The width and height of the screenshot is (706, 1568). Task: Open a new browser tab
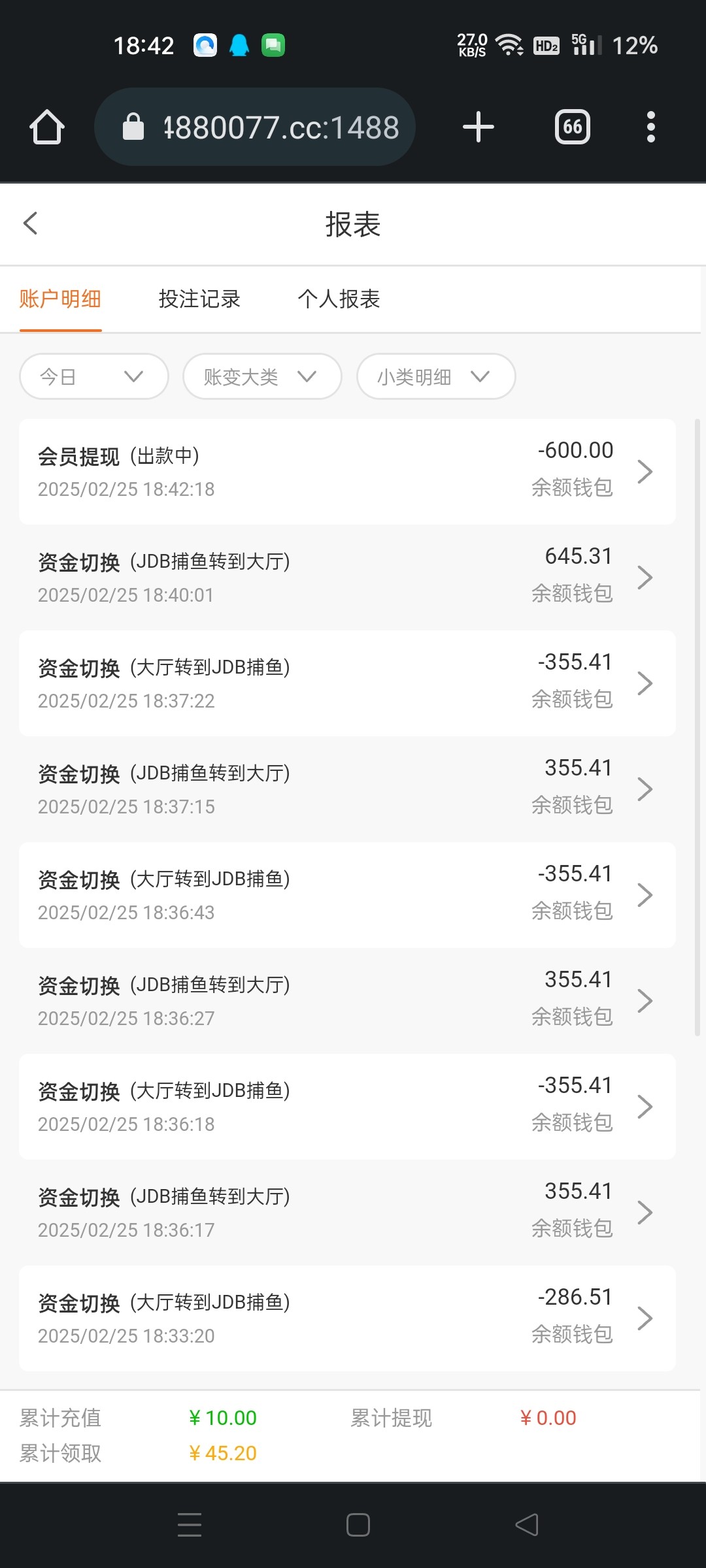[x=479, y=127]
